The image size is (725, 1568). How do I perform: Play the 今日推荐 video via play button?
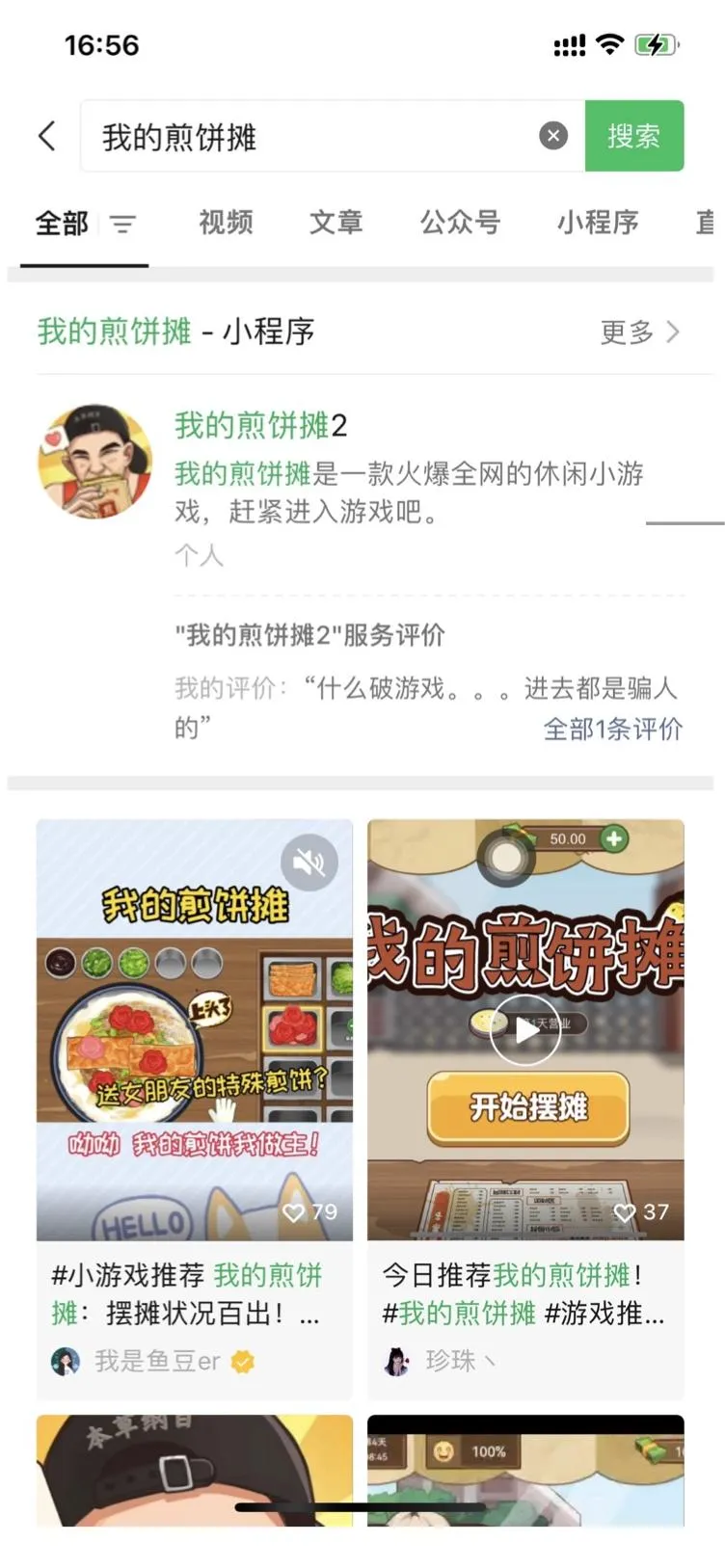point(524,1028)
